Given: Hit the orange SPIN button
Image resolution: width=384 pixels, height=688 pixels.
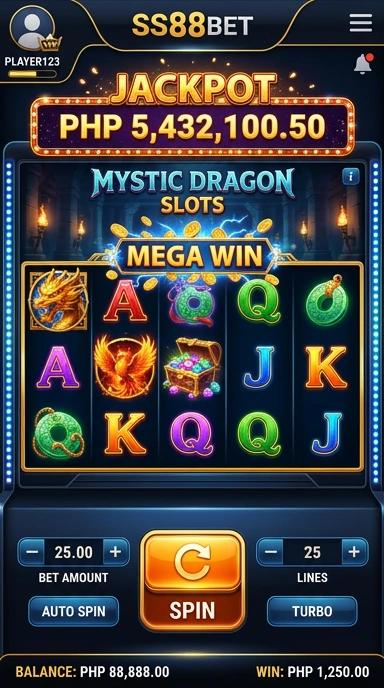Looking at the screenshot, I should point(192,580).
